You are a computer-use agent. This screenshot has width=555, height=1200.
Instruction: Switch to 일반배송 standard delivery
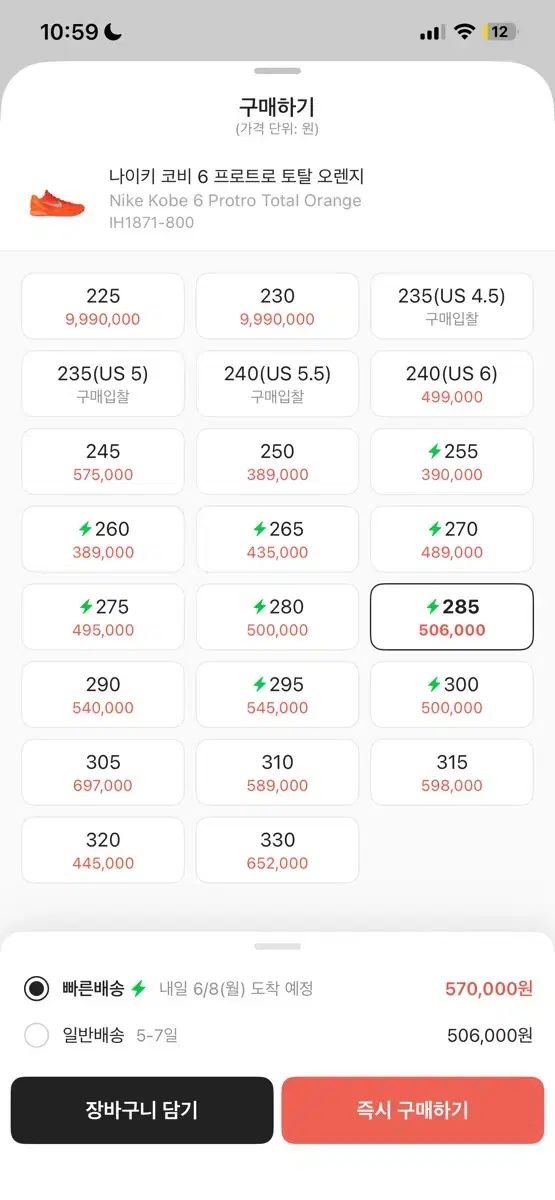coord(37,1035)
